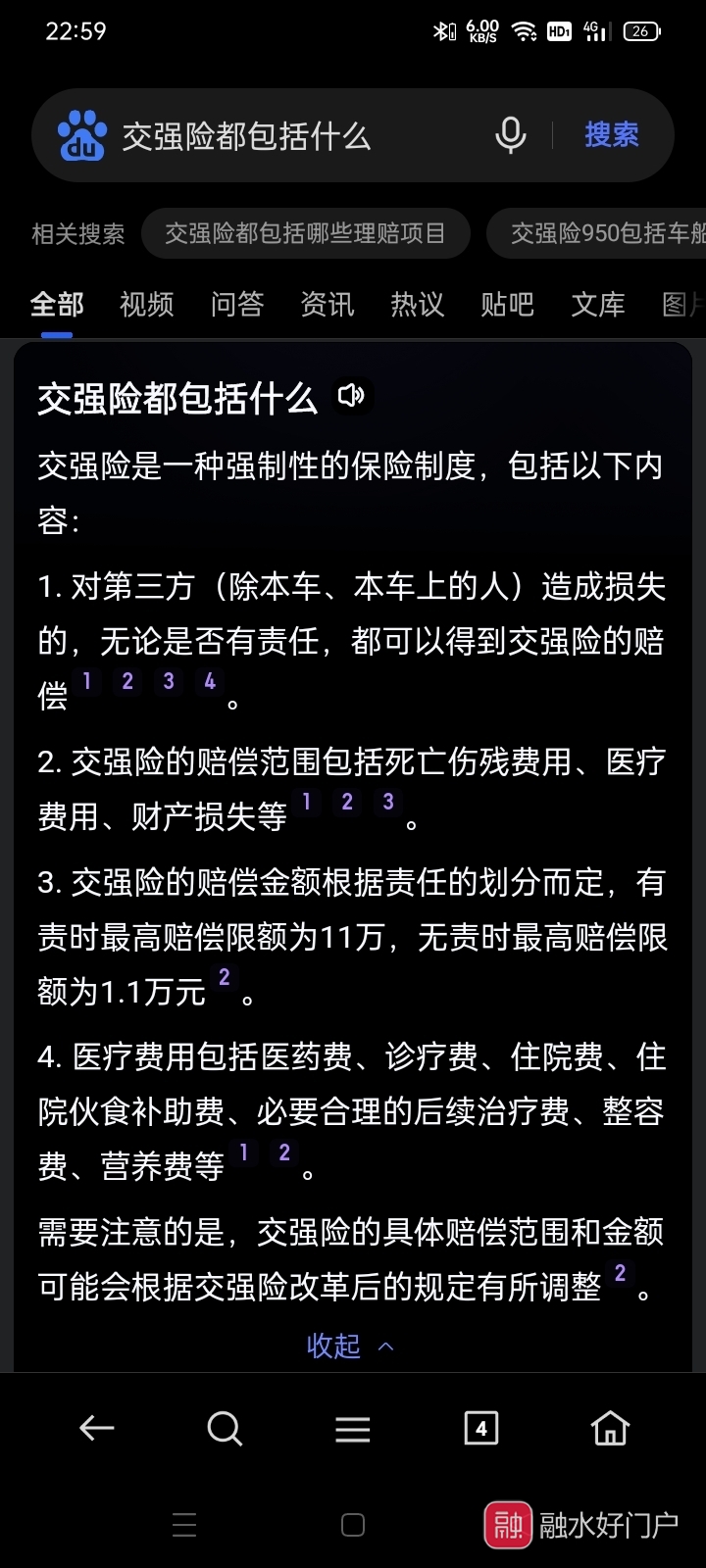The width and height of the screenshot is (706, 1568).
Task: Switch to the 视频 tab
Action: coord(147,305)
